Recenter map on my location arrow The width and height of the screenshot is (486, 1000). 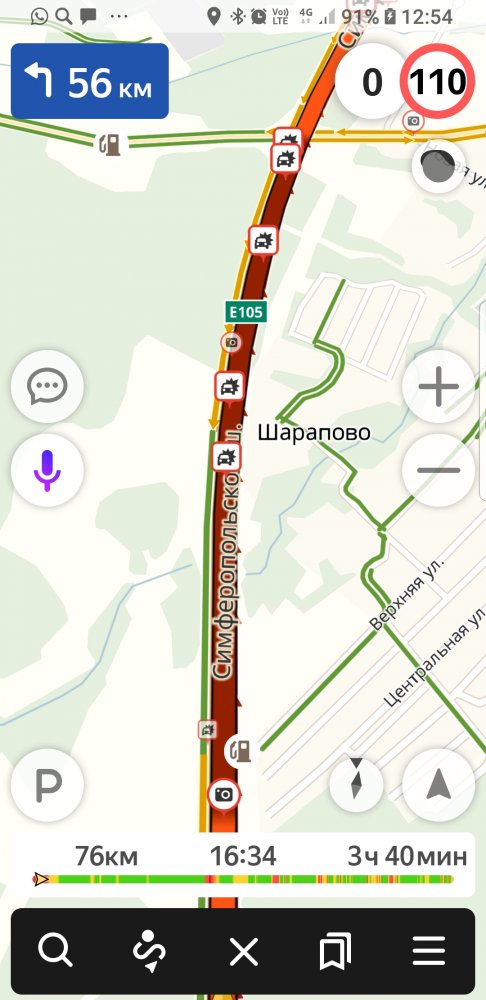(x=438, y=785)
